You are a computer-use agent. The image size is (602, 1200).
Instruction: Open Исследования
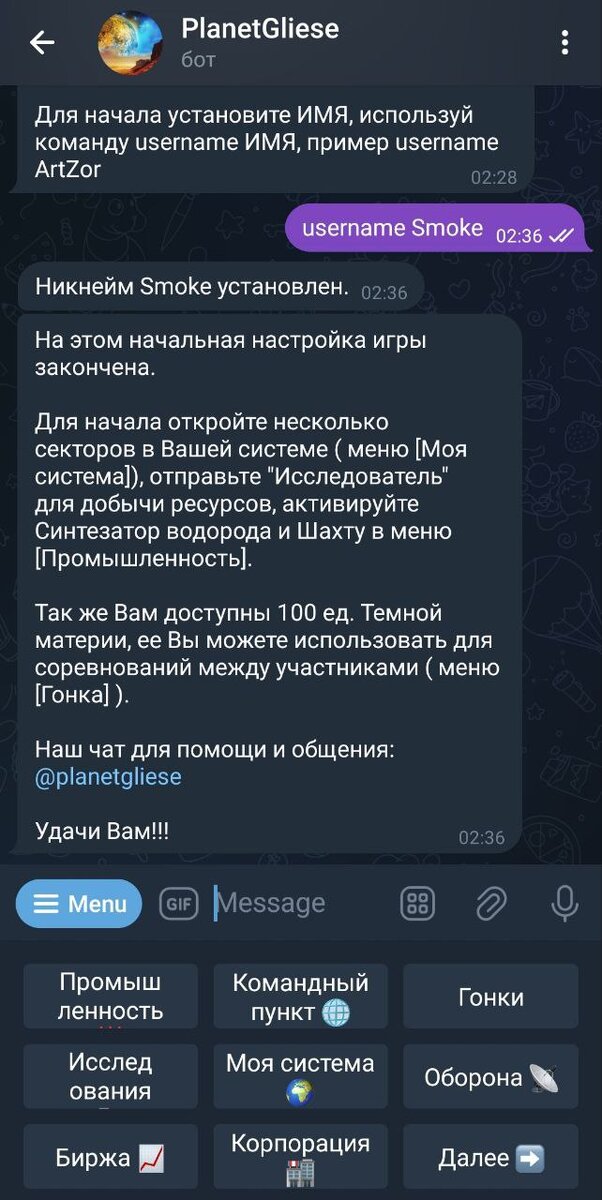pyautogui.click(x=110, y=1076)
